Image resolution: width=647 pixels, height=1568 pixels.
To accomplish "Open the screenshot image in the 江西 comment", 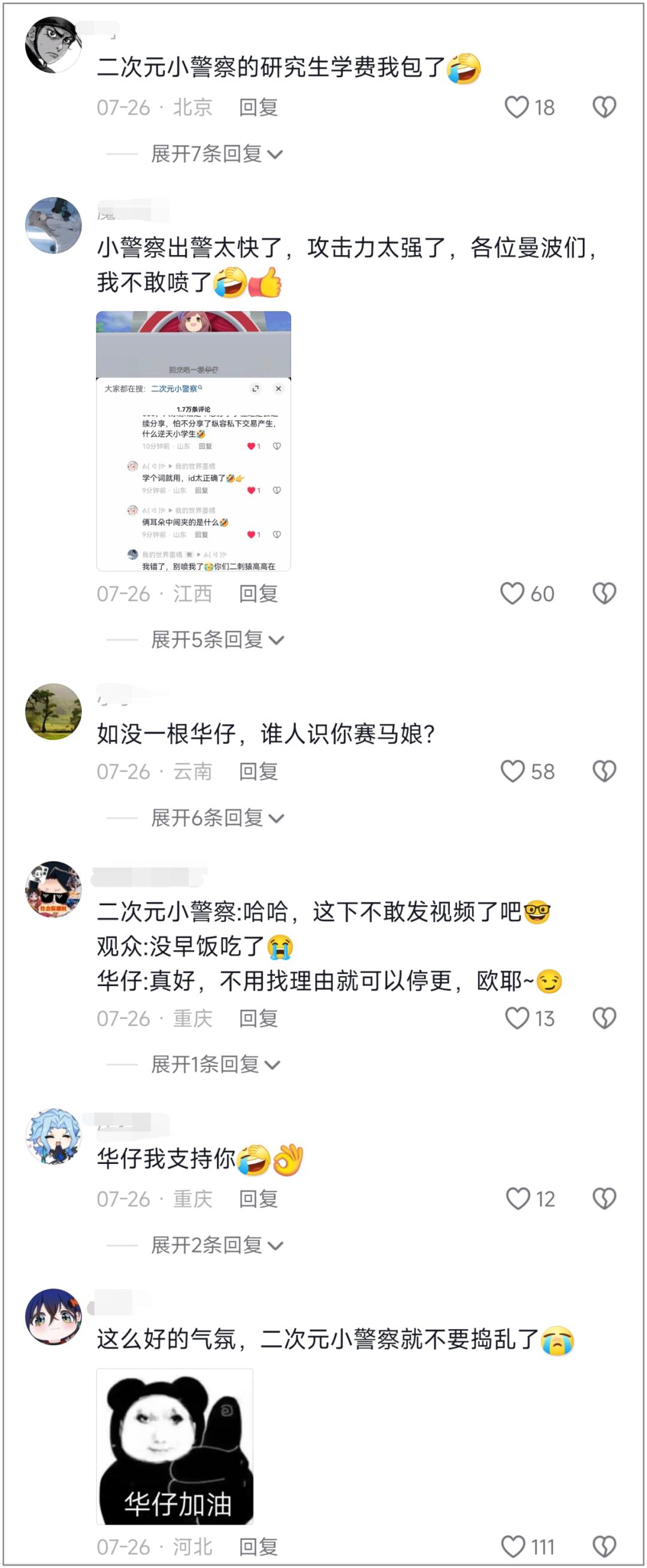I will click(x=193, y=441).
